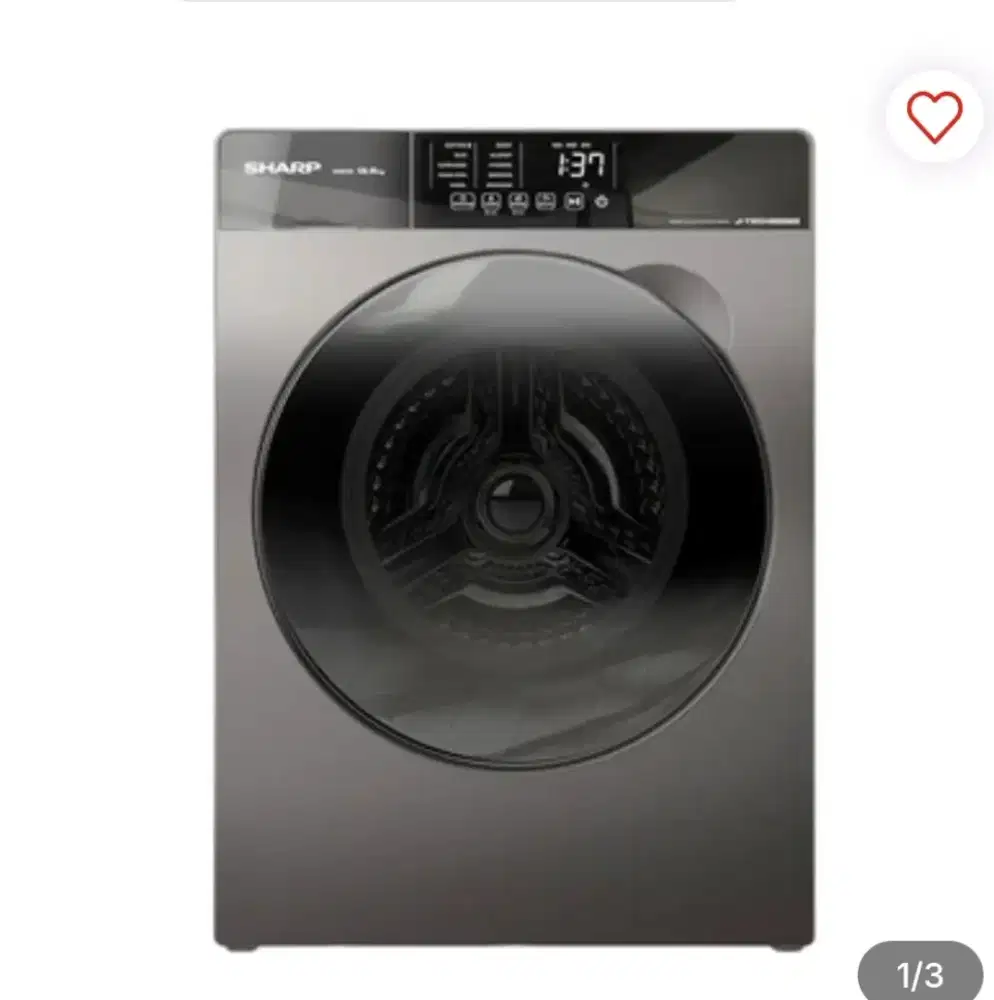Select the power icon on the washer display

click(600, 201)
